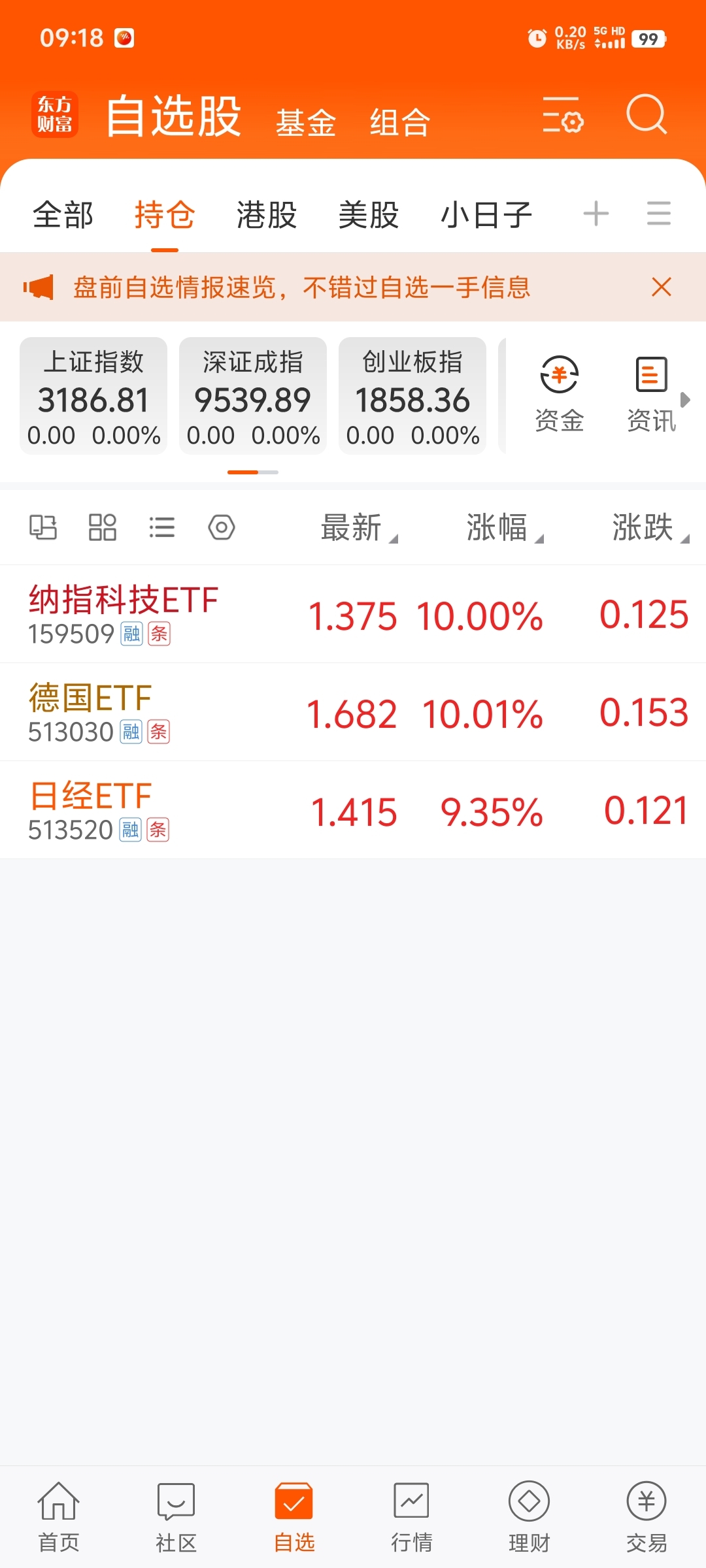Image resolution: width=706 pixels, height=1568 pixels.
Task: Toggle the 融 label on 日经ETF
Action: [x=130, y=830]
